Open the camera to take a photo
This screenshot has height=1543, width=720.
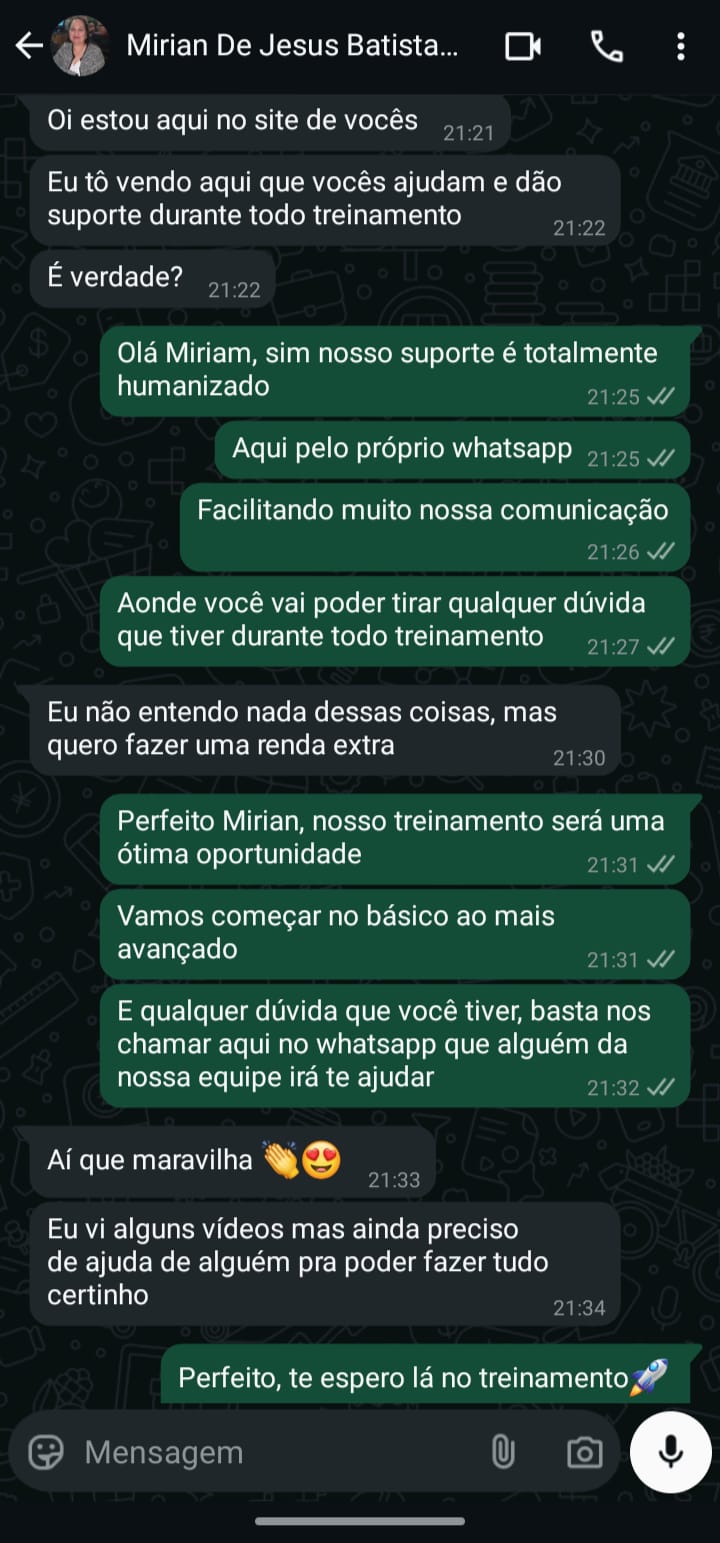[x=585, y=1452]
